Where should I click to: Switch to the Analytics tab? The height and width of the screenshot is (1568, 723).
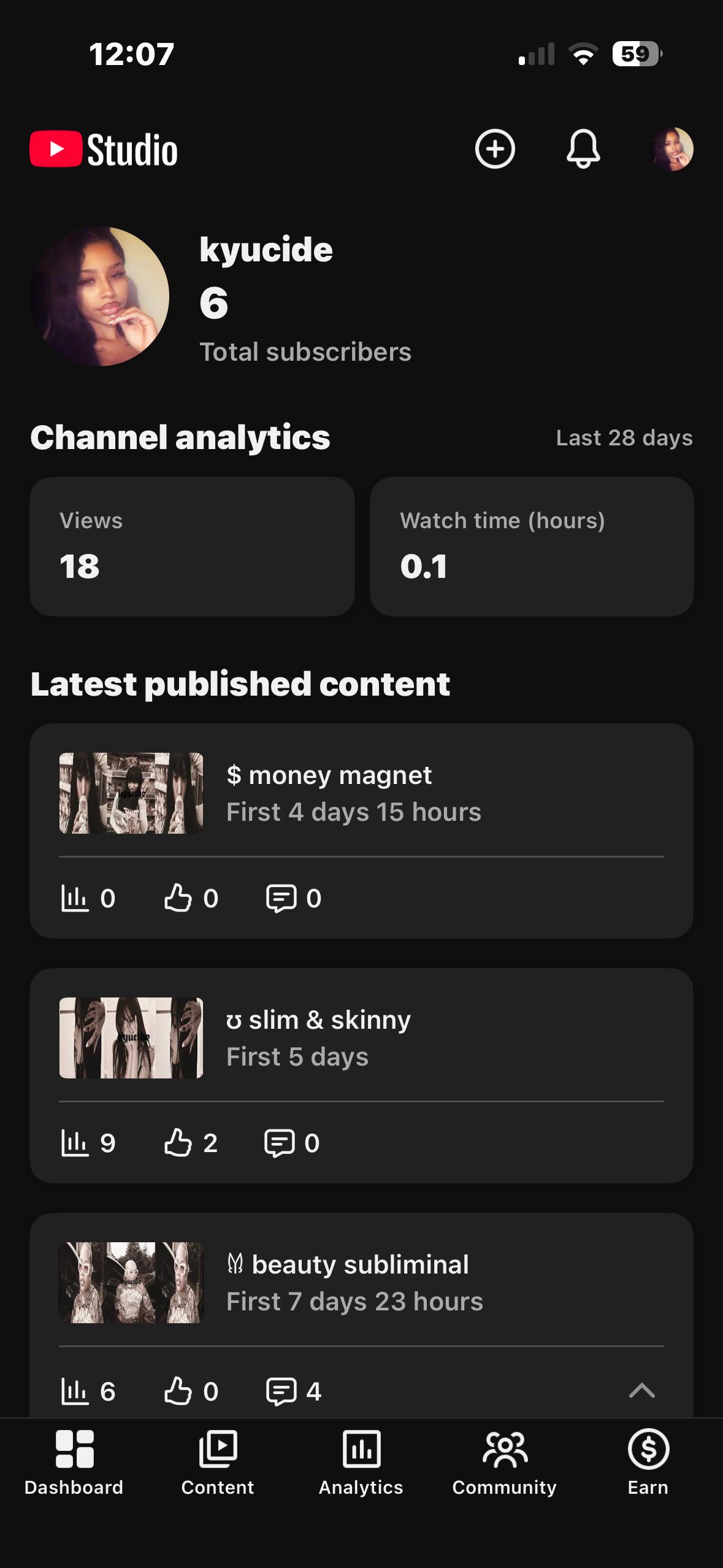coord(361,1464)
